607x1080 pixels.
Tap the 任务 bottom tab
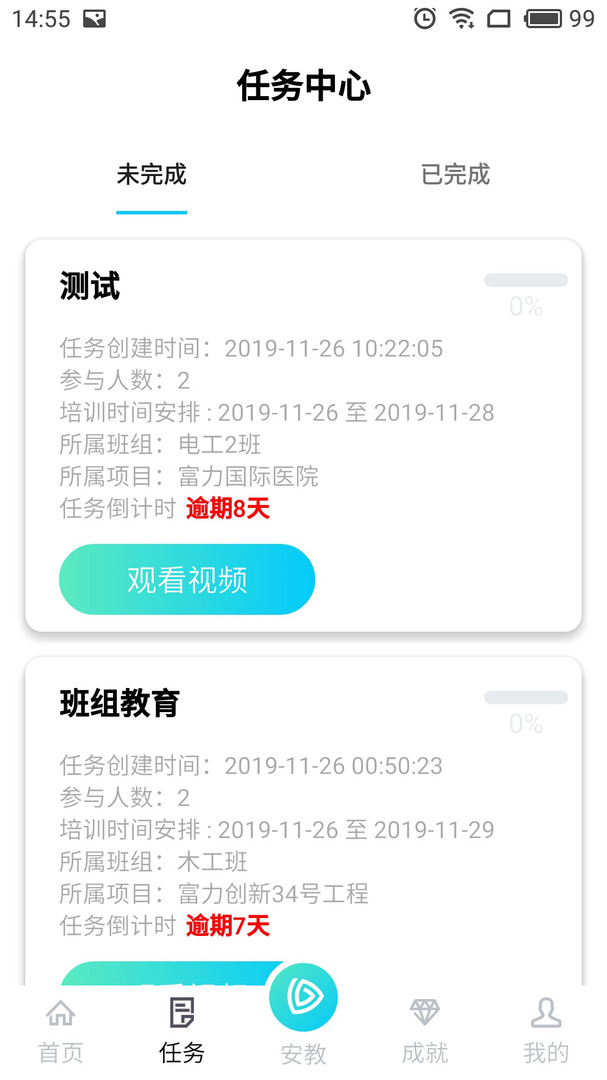tap(182, 1031)
